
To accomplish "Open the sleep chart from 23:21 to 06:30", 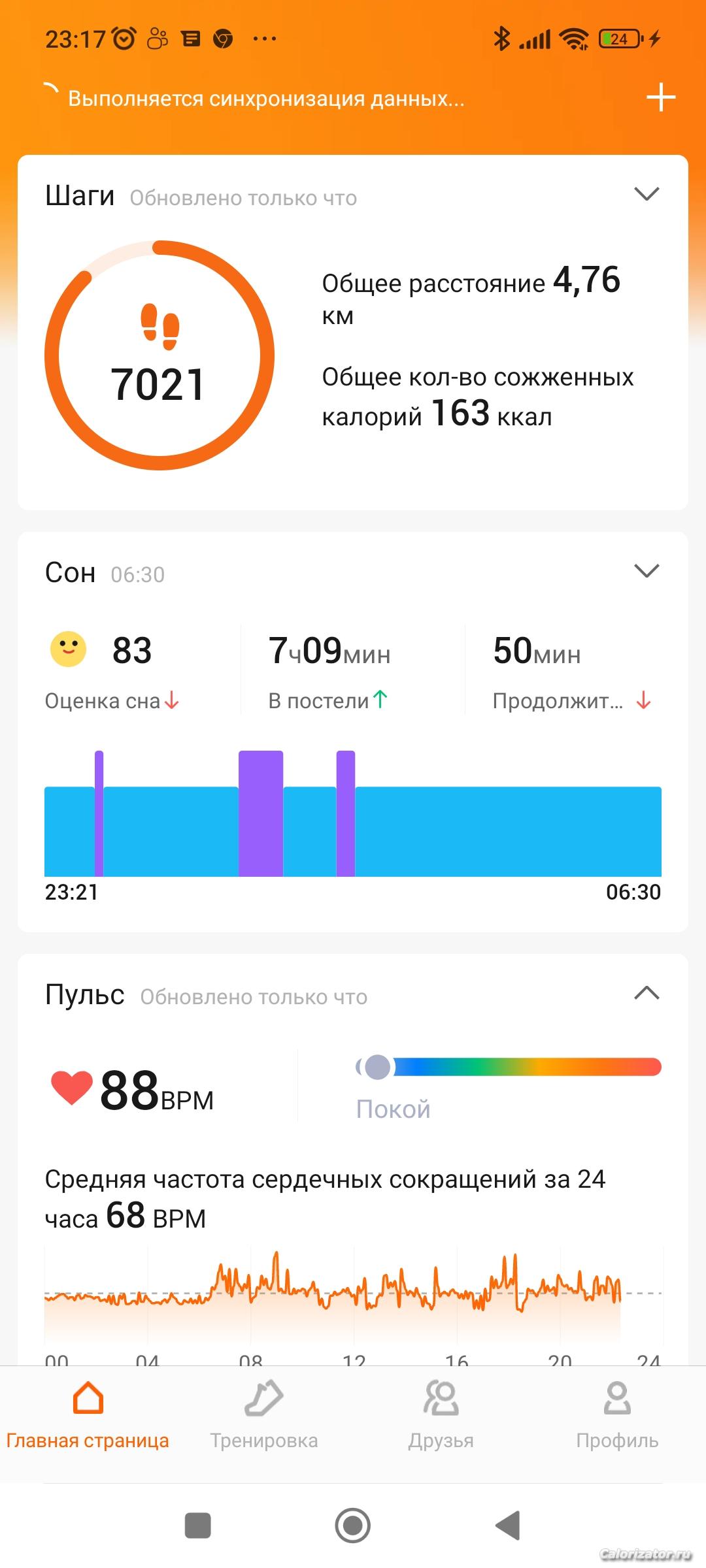I will coord(353,813).
